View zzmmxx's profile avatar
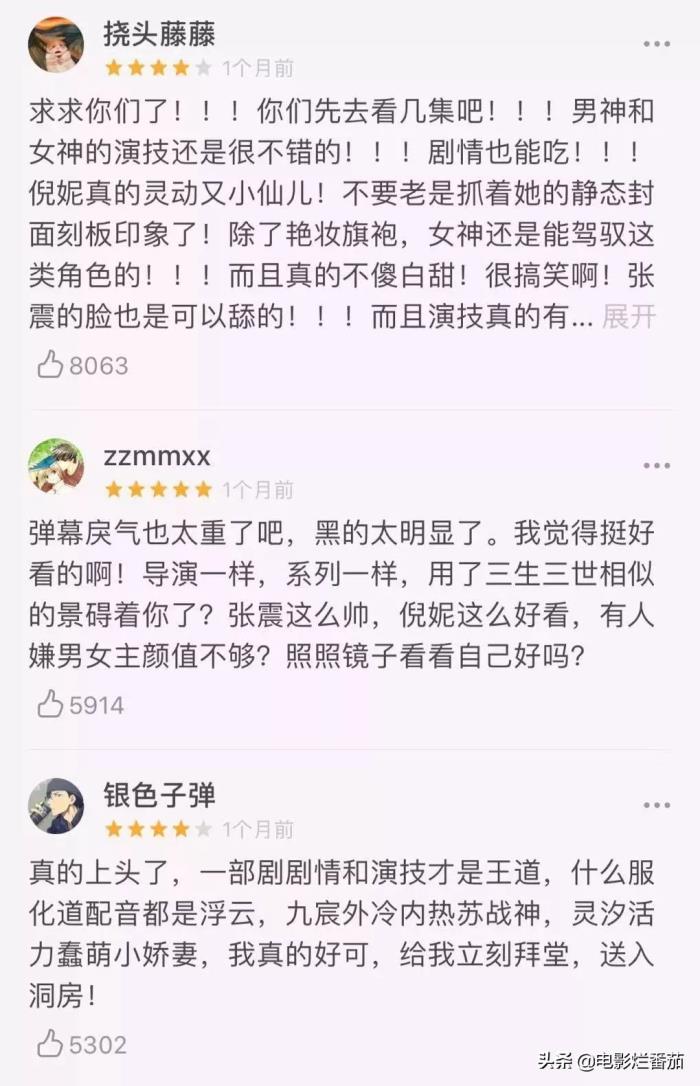The image size is (700, 1086). click(x=55, y=466)
